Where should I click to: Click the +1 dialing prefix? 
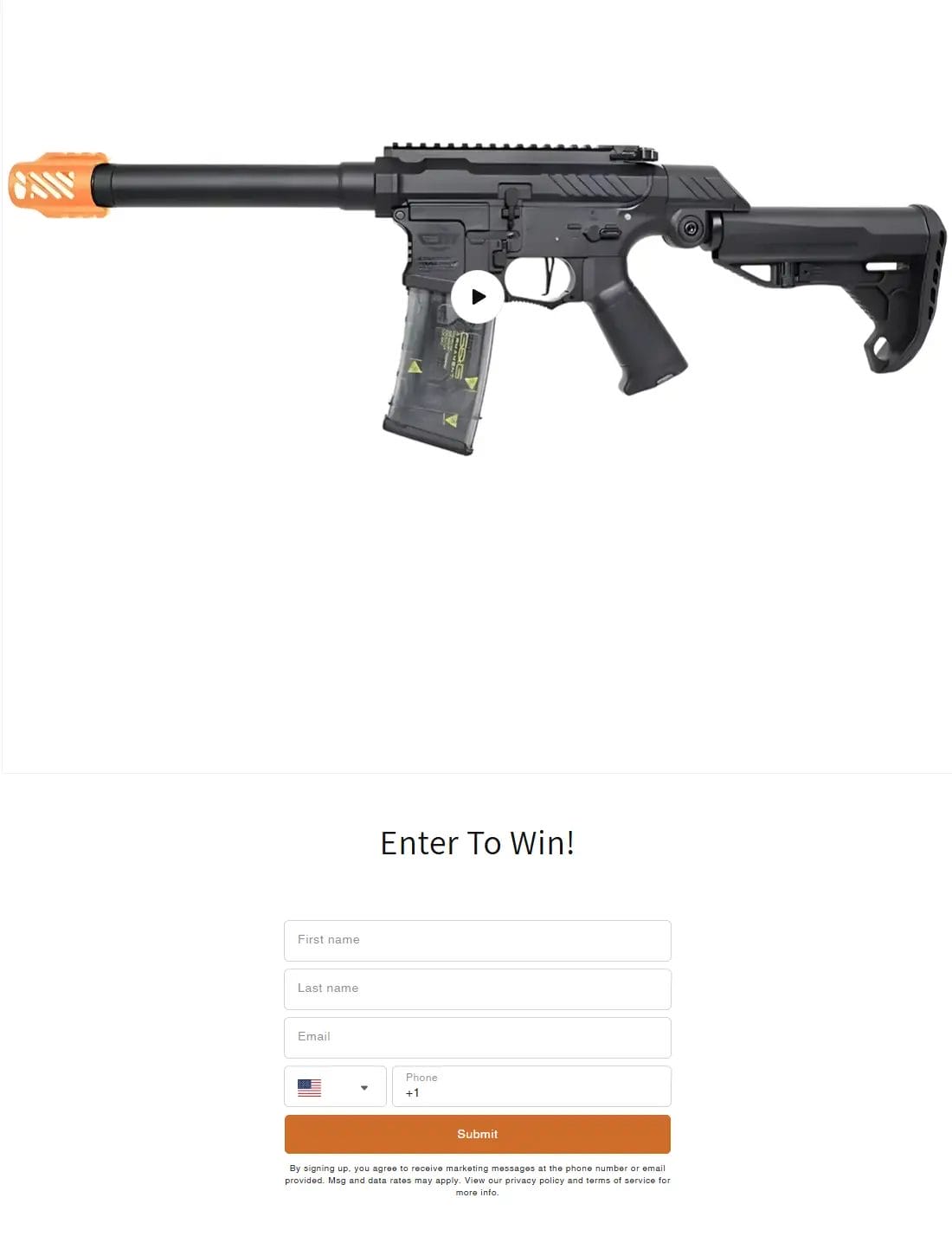pos(414,1092)
